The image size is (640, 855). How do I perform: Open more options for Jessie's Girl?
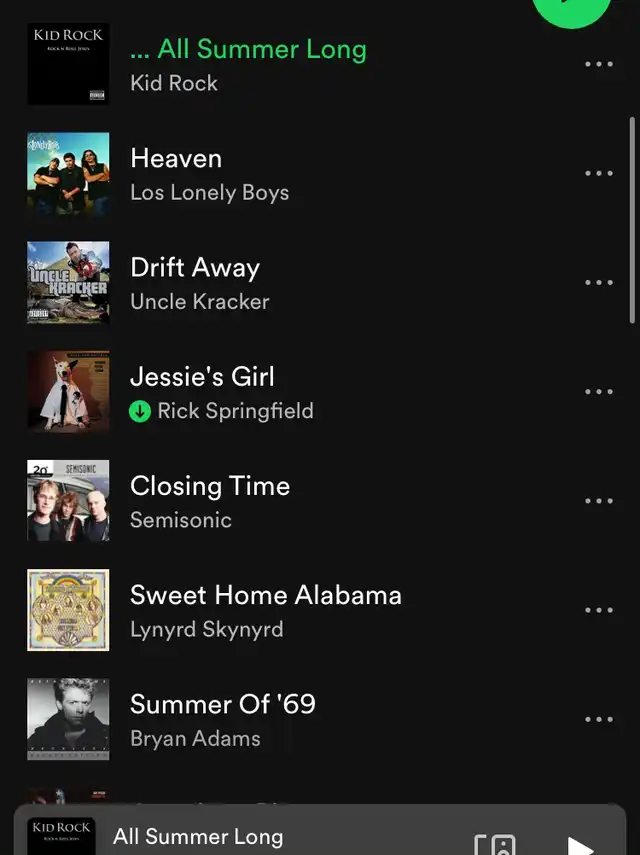pyautogui.click(x=598, y=392)
